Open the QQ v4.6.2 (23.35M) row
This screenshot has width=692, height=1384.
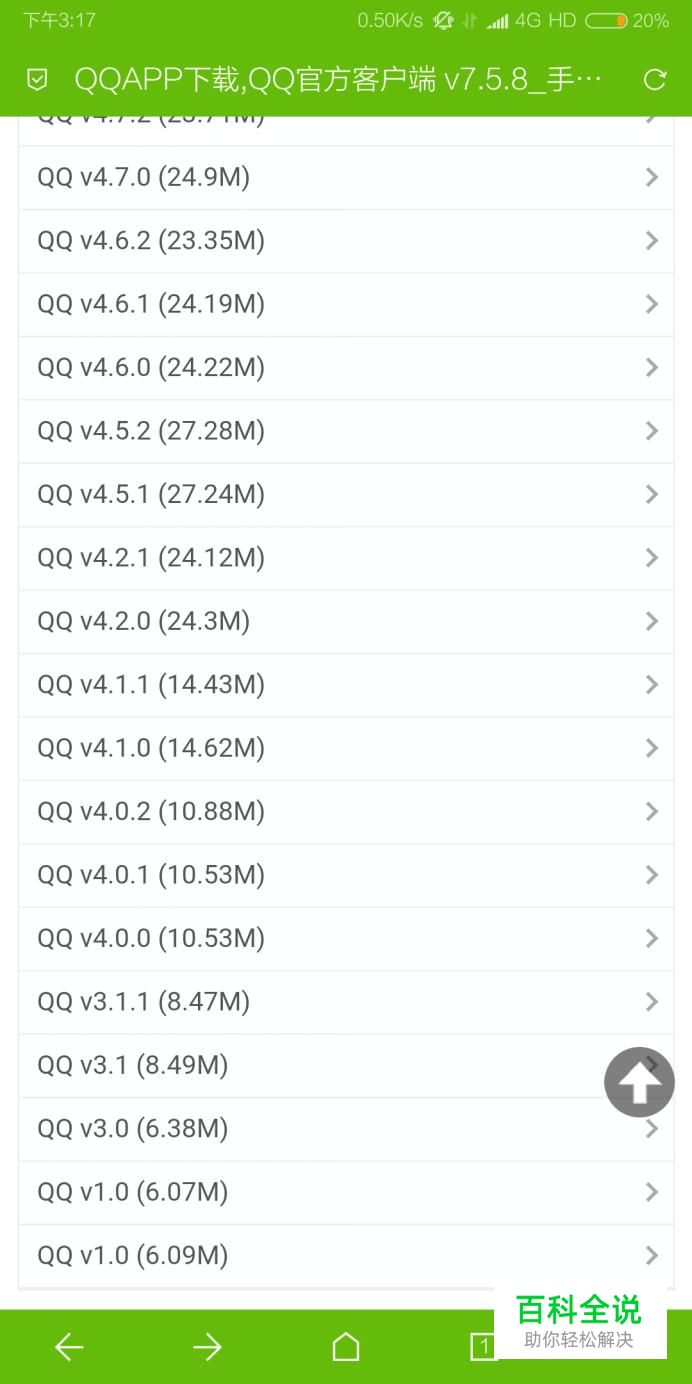pos(346,241)
